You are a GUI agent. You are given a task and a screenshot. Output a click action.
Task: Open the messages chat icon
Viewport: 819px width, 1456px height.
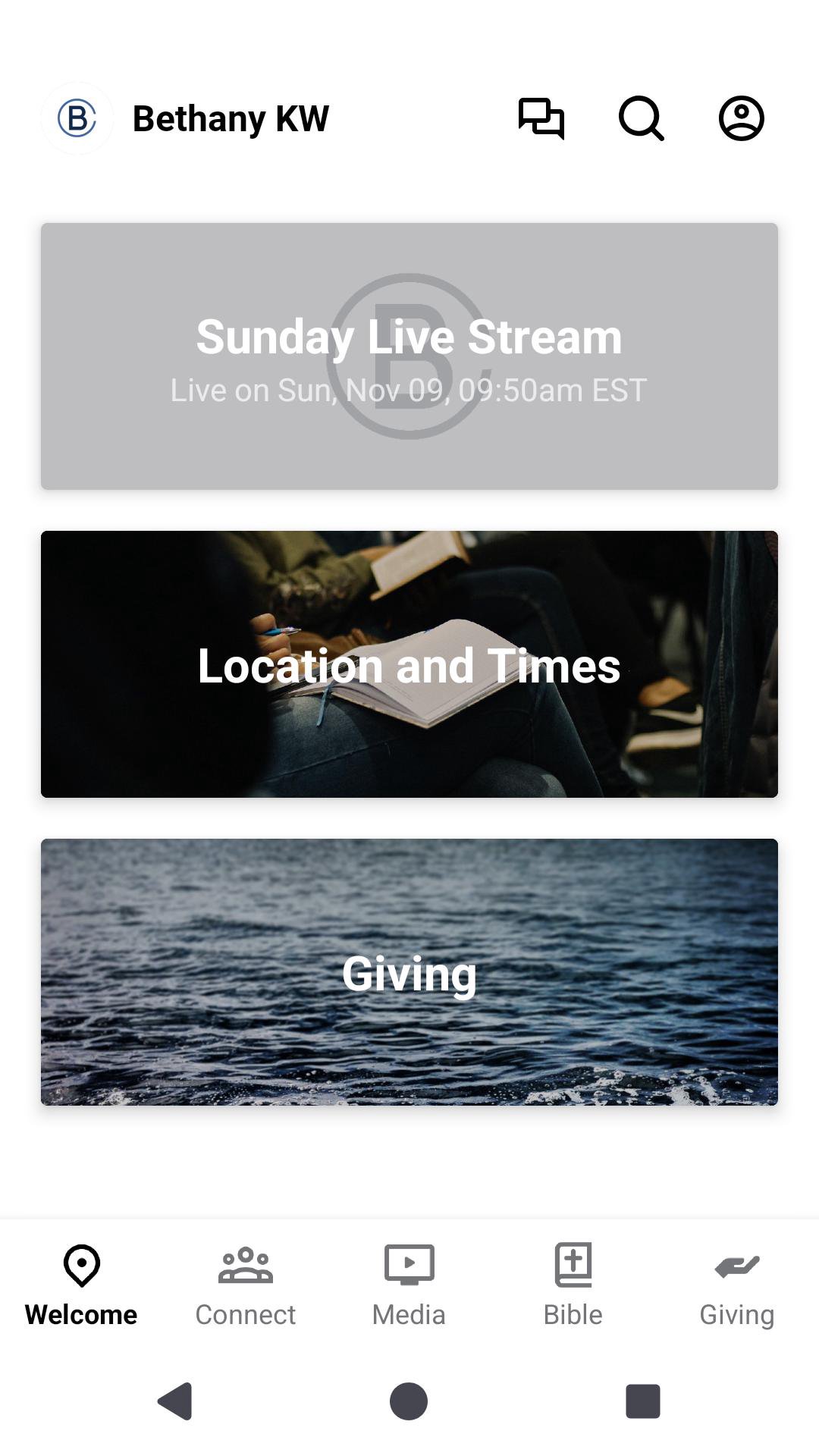[x=541, y=118]
